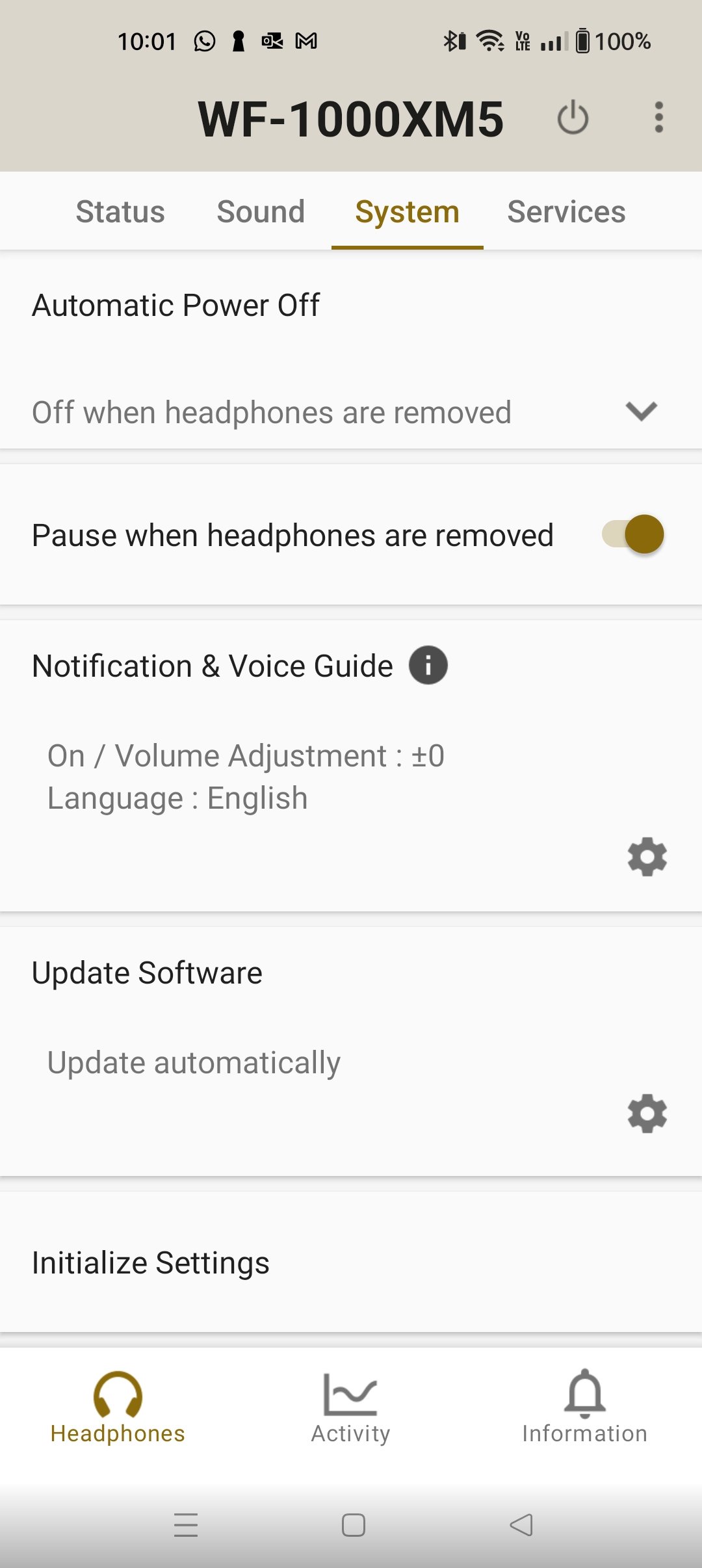
Task: Expand the Automatic Power Off dropdown
Action: point(641,412)
